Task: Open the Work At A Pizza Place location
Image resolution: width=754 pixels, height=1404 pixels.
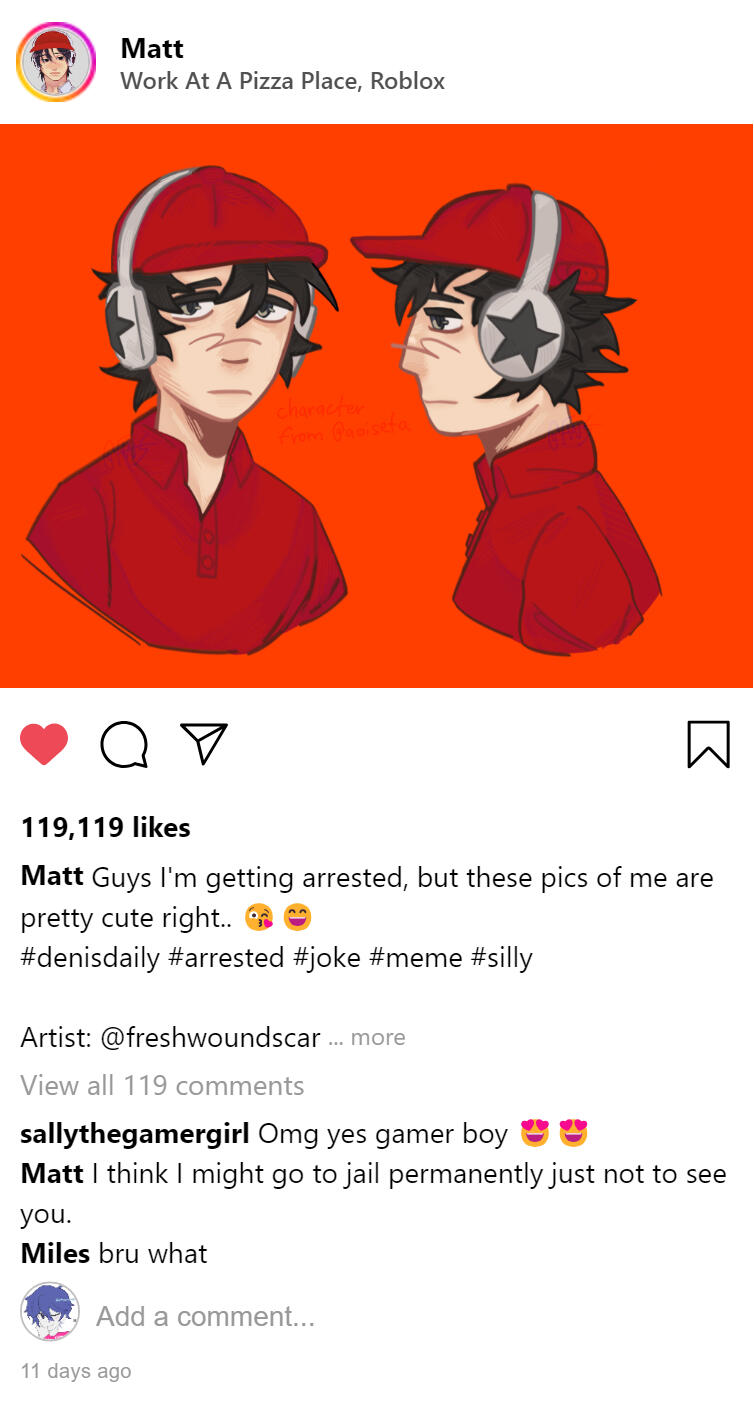Action: 282,81
